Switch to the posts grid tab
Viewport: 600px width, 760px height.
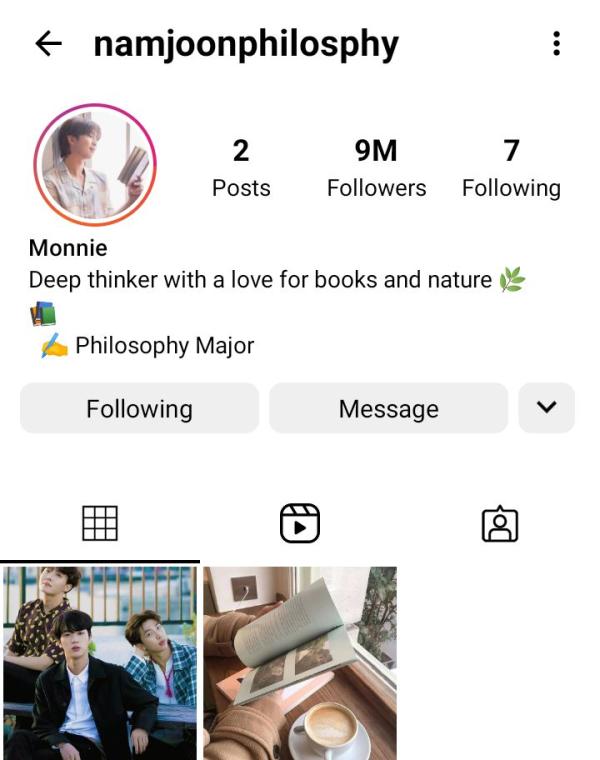click(100, 523)
